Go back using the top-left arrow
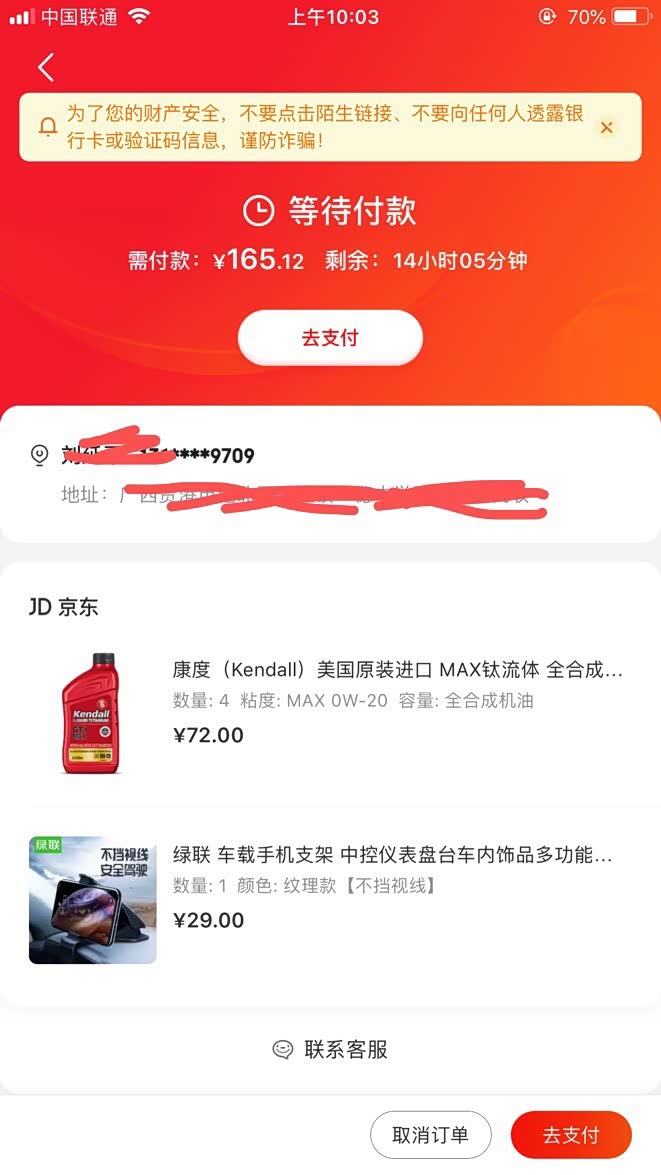The height and width of the screenshot is (1175, 661). [46, 67]
